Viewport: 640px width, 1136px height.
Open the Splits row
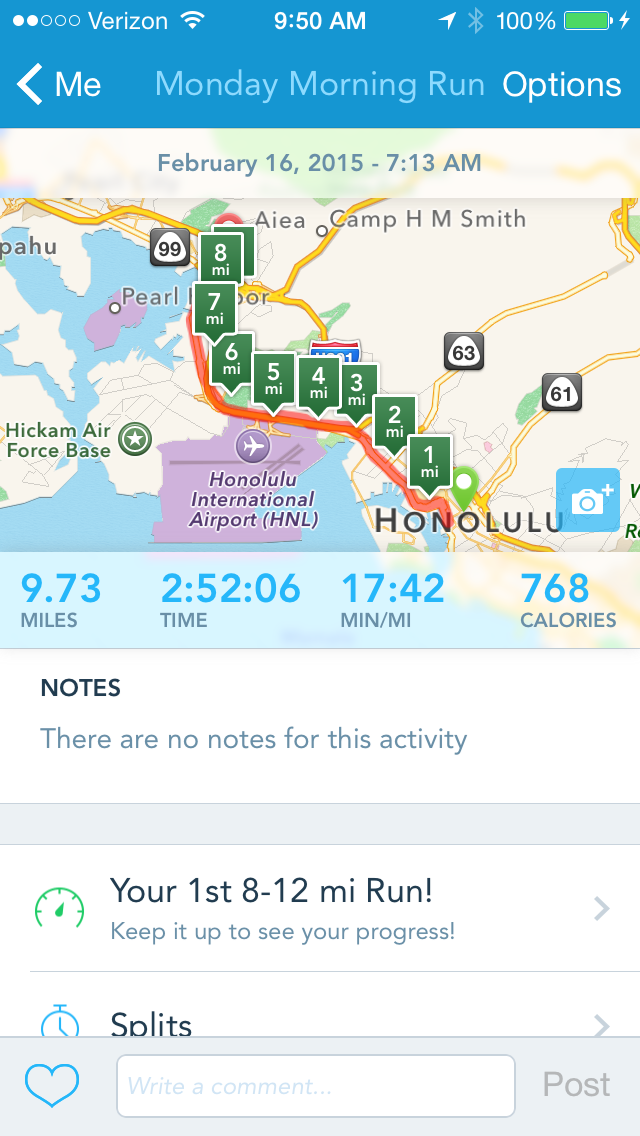(x=320, y=1020)
